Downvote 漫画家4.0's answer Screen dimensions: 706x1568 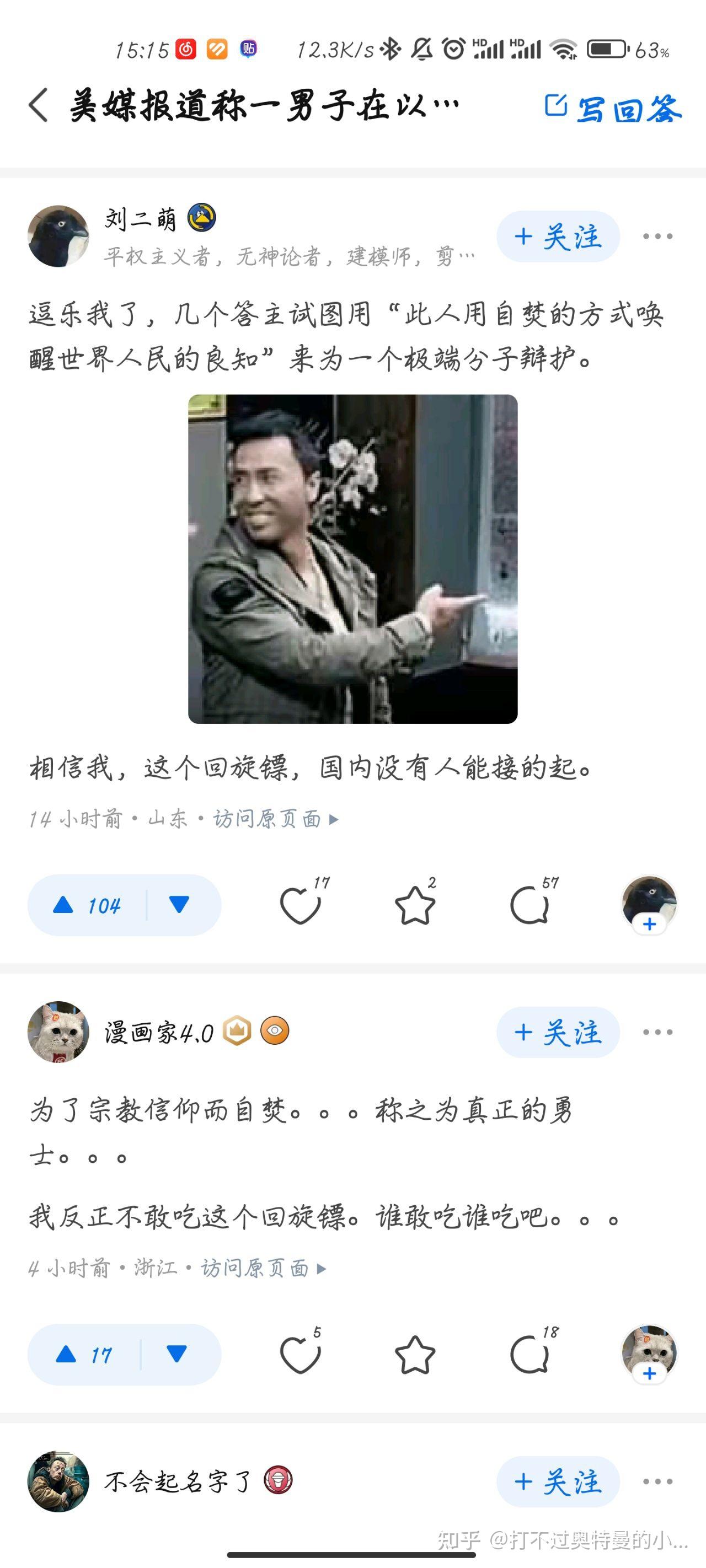tap(176, 1354)
